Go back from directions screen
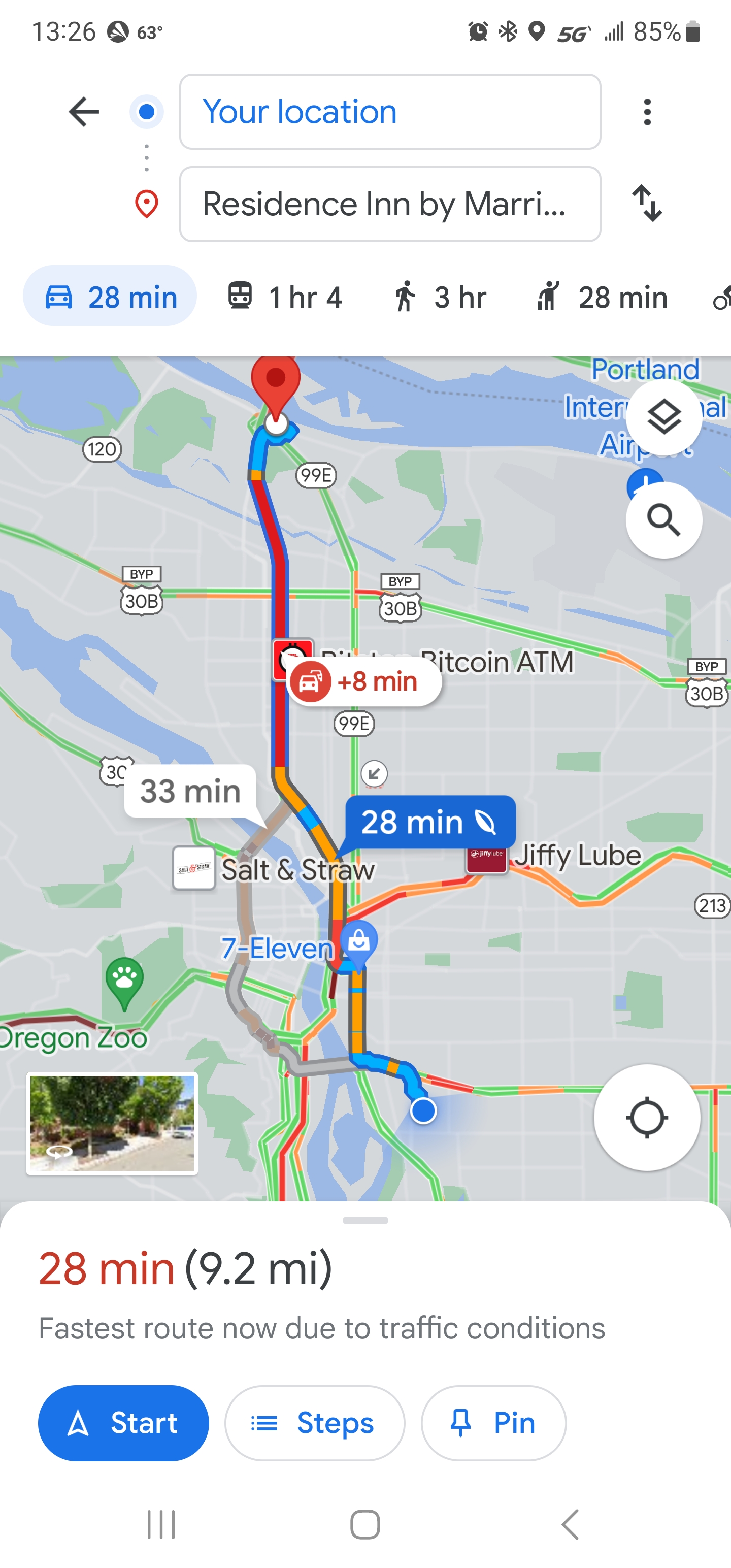The image size is (731, 1568). click(x=84, y=112)
